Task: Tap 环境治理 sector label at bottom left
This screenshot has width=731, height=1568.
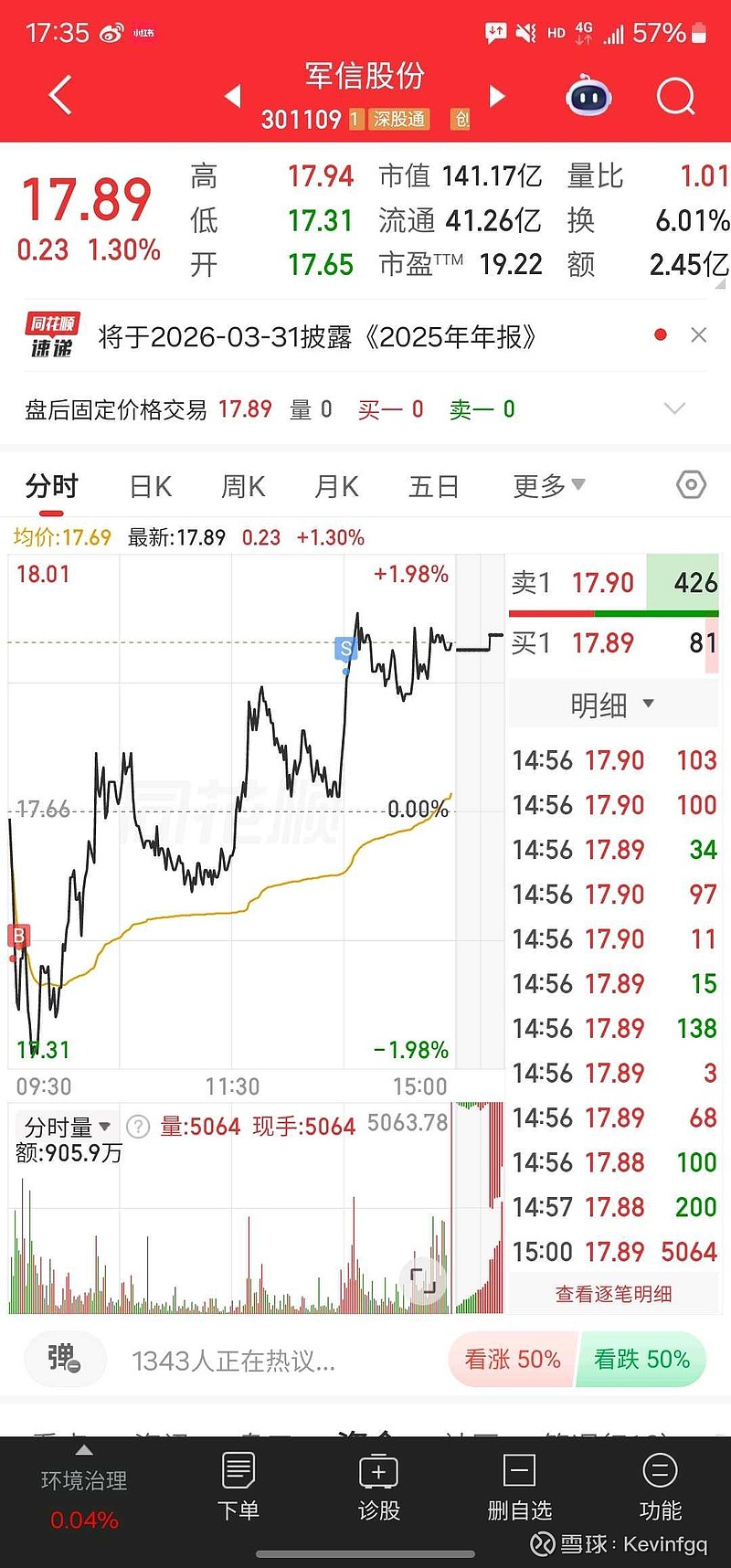Action: click(x=86, y=1481)
